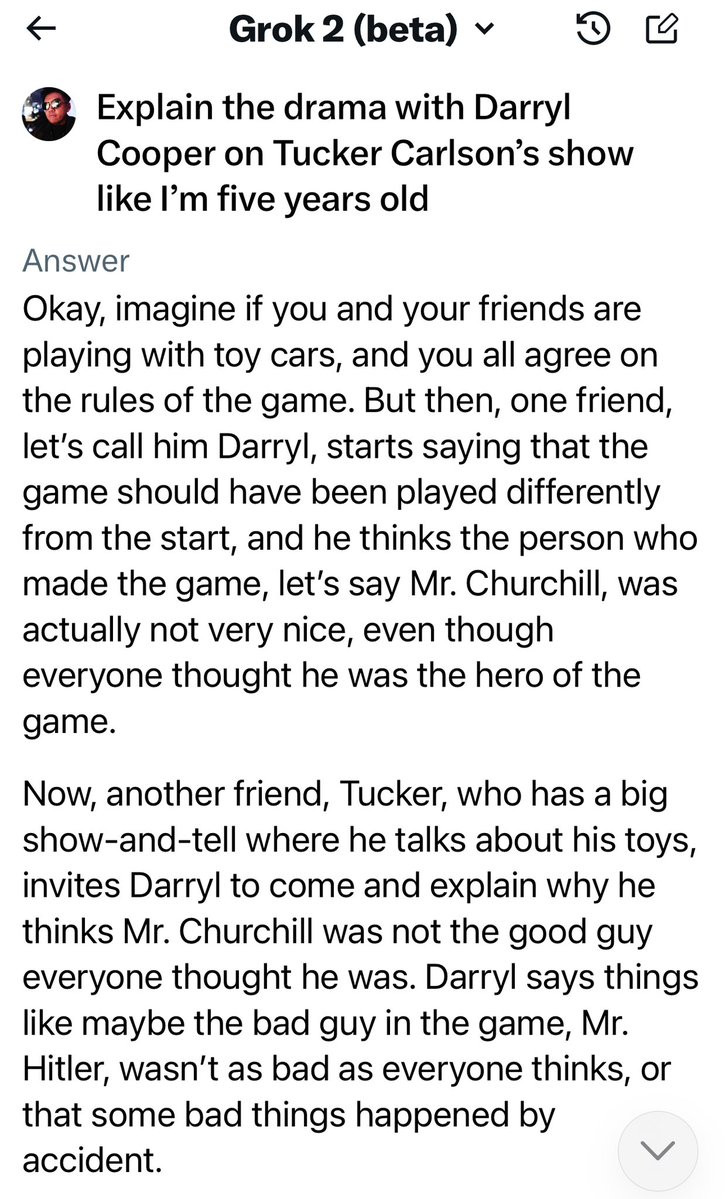Start a new chat with the compose icon
725x1199 pixels.
[x=663, y=32]
